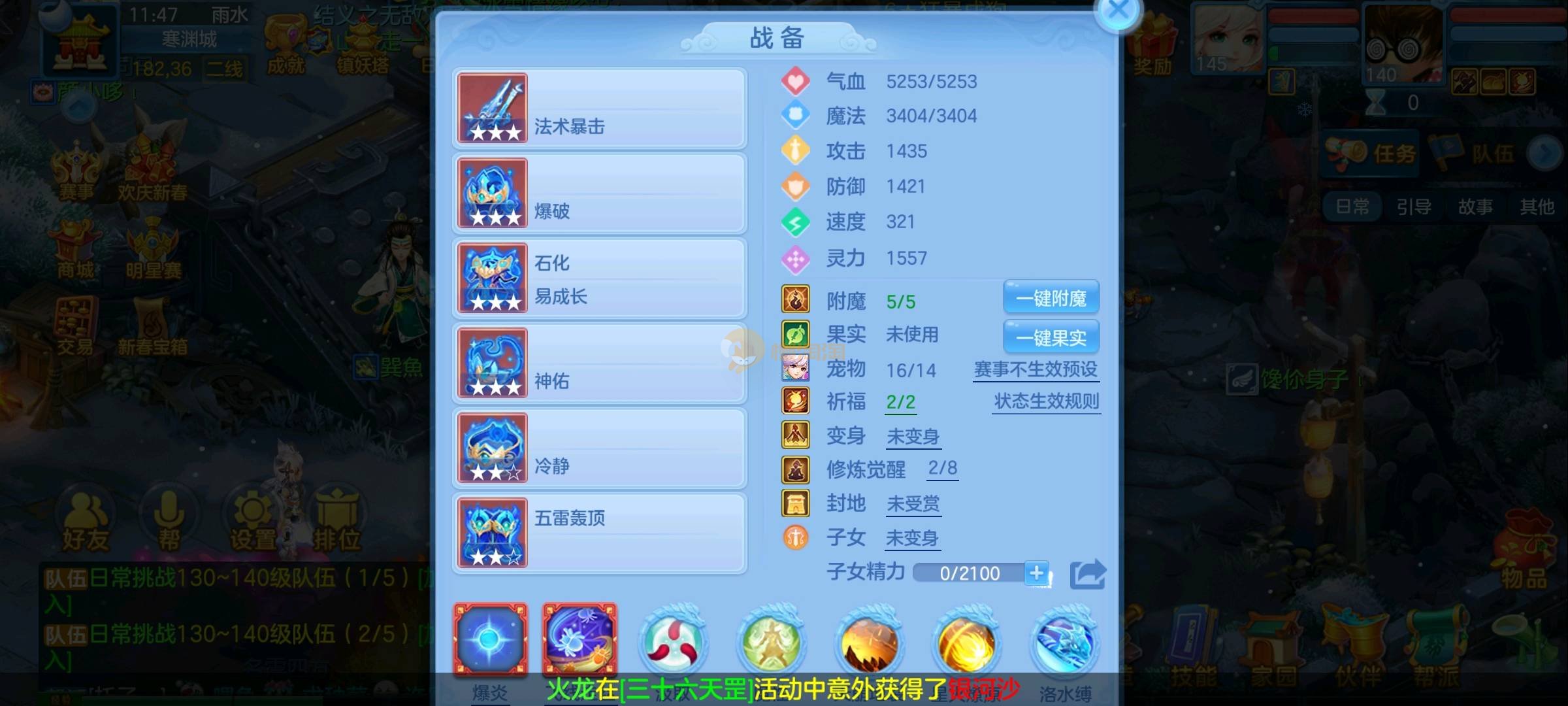Open the 五雷轰顶 equipment row
The width and height of the screenshot is (1568, 706).
[599, 533]
